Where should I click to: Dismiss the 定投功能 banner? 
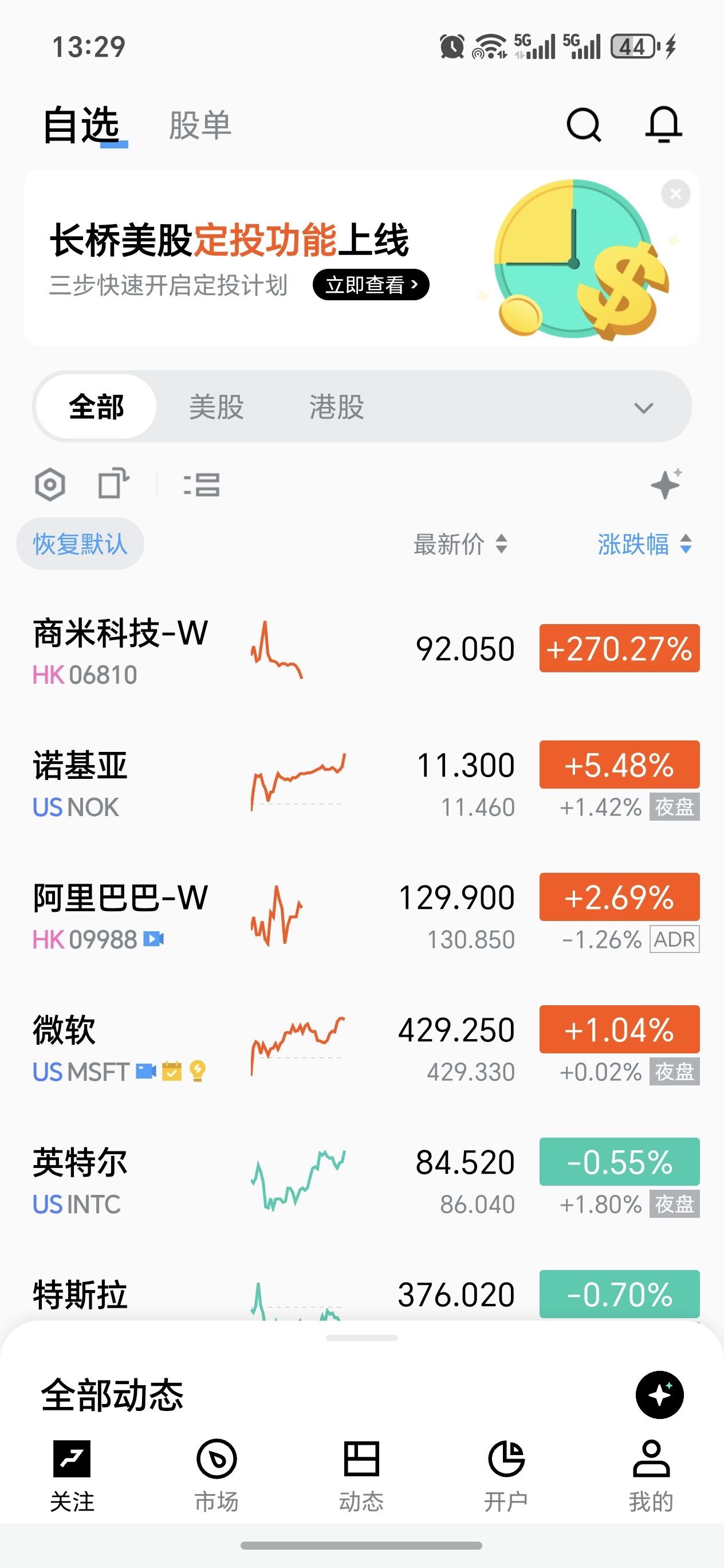coord(675,194)
